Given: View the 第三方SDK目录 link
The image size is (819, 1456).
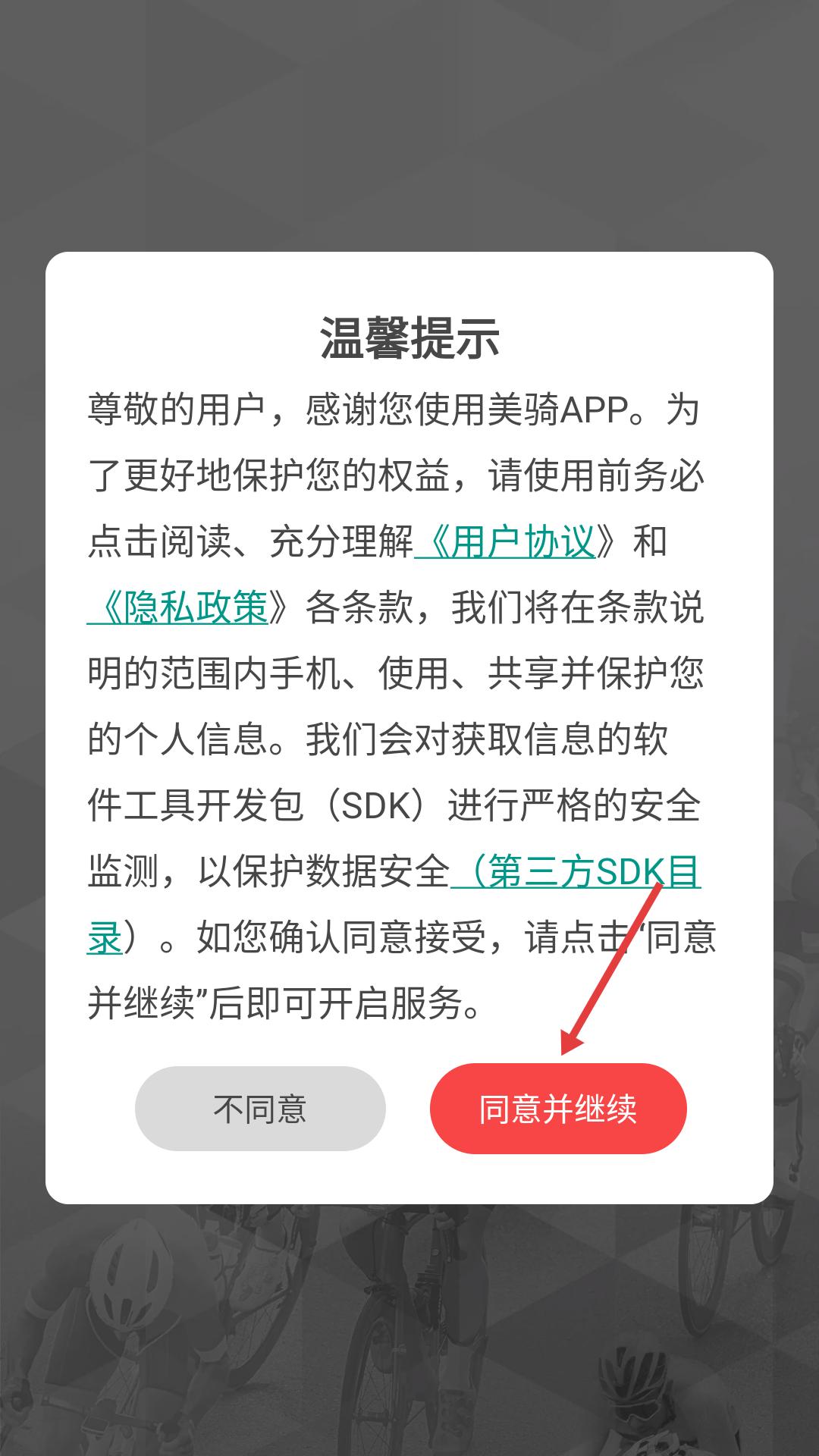Looking at the screenshot, I should tap(576, 871).
